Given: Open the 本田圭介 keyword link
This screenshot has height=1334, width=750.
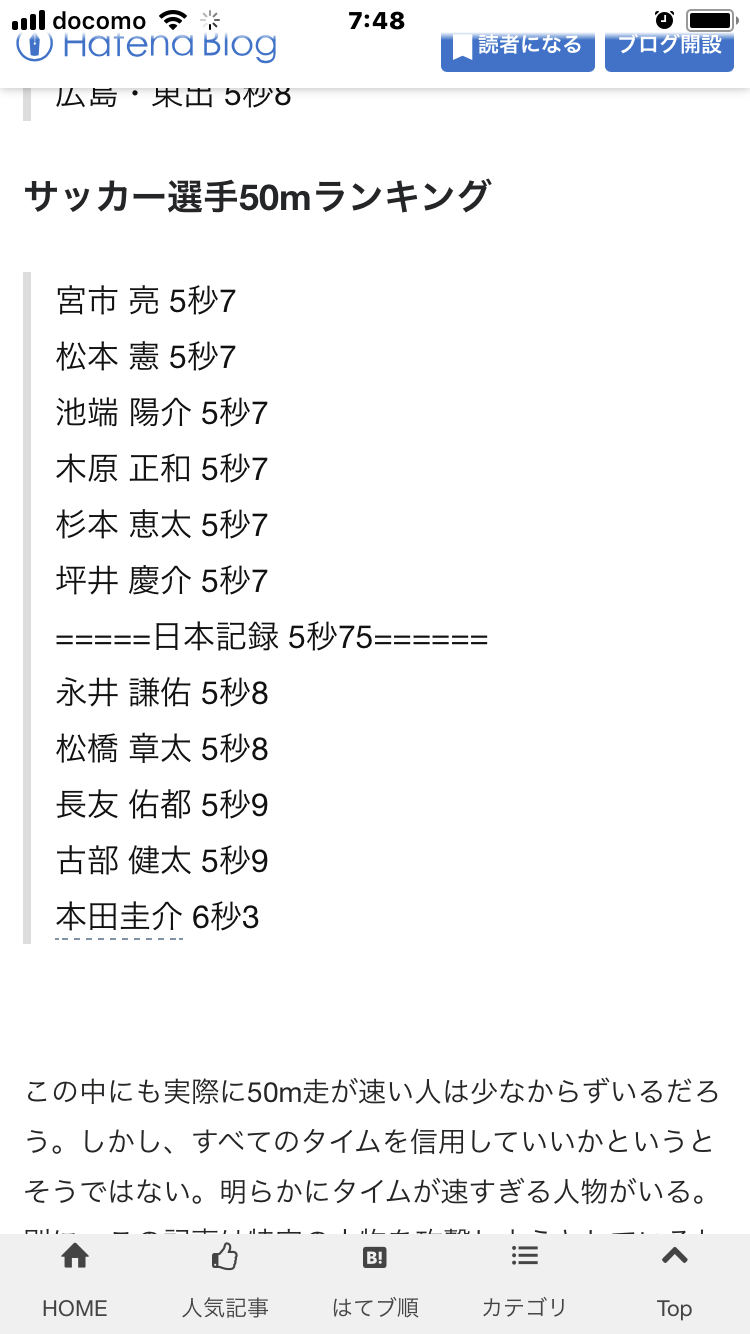Looking at the screenshot, I should (119, 917).
